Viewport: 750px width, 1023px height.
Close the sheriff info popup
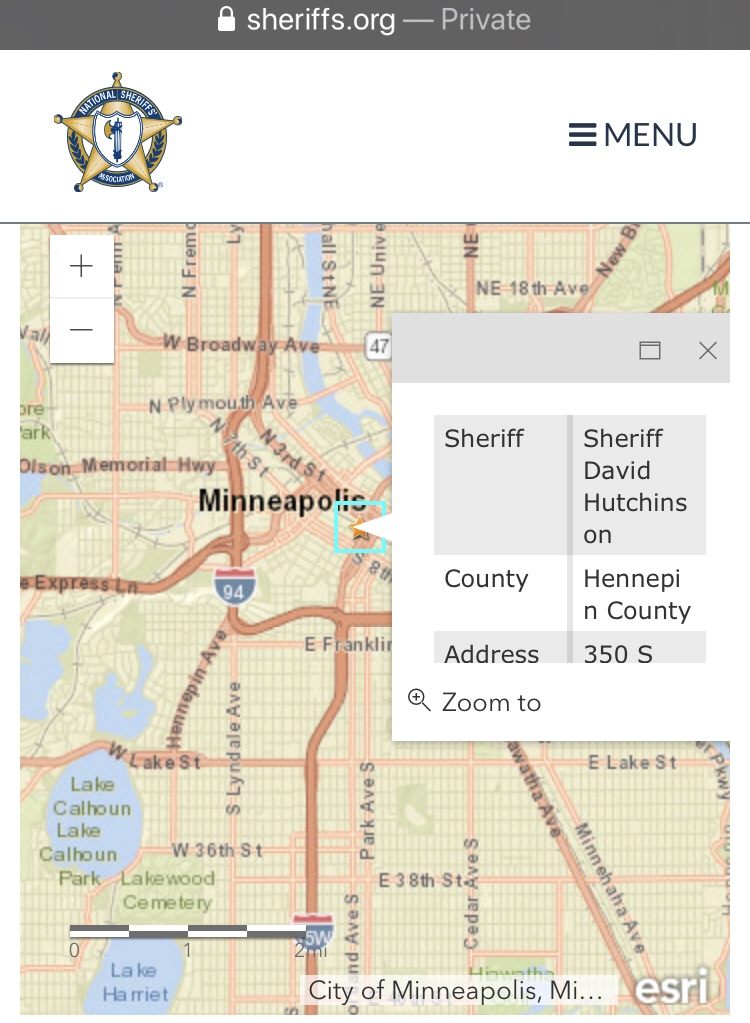(708, 350)
